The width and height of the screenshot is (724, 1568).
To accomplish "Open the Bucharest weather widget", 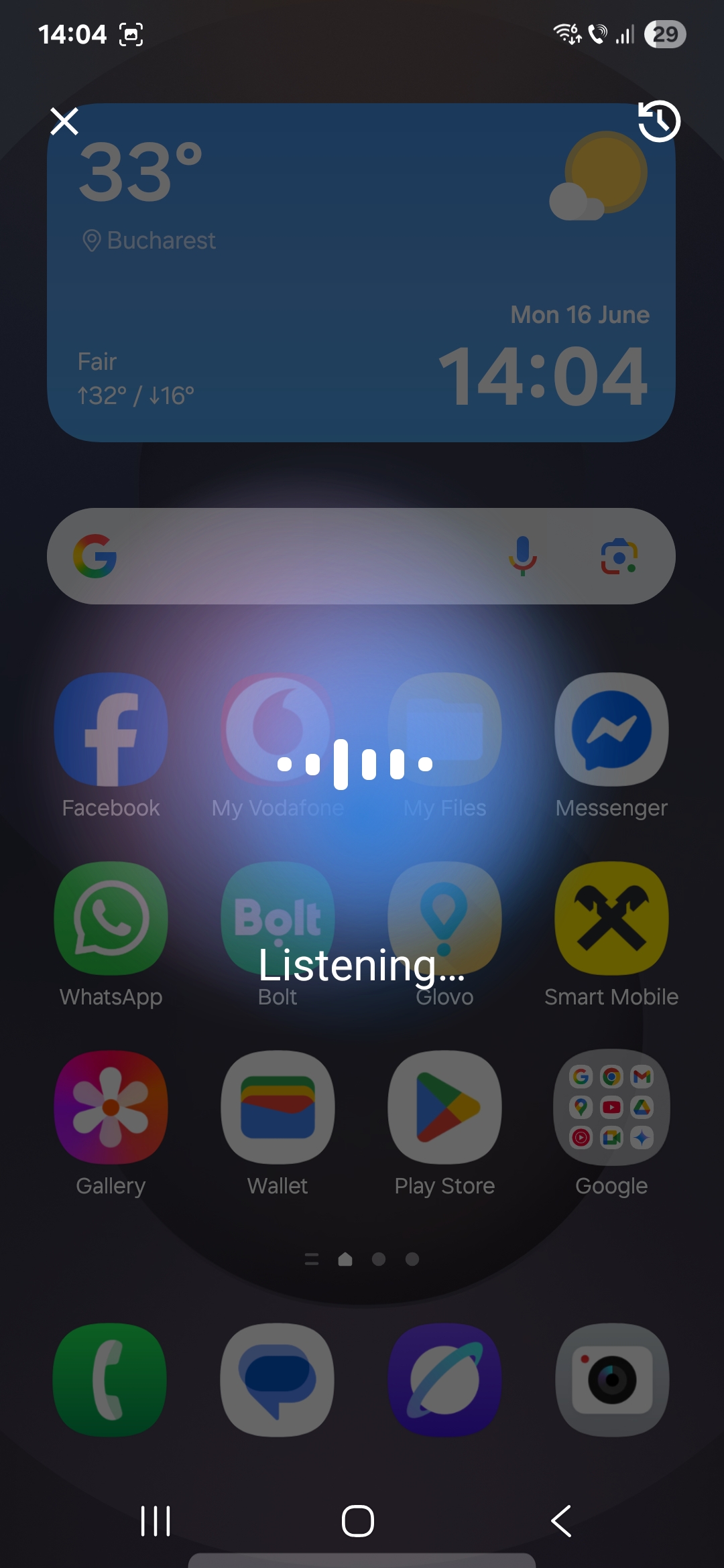I will click(361, 273).
